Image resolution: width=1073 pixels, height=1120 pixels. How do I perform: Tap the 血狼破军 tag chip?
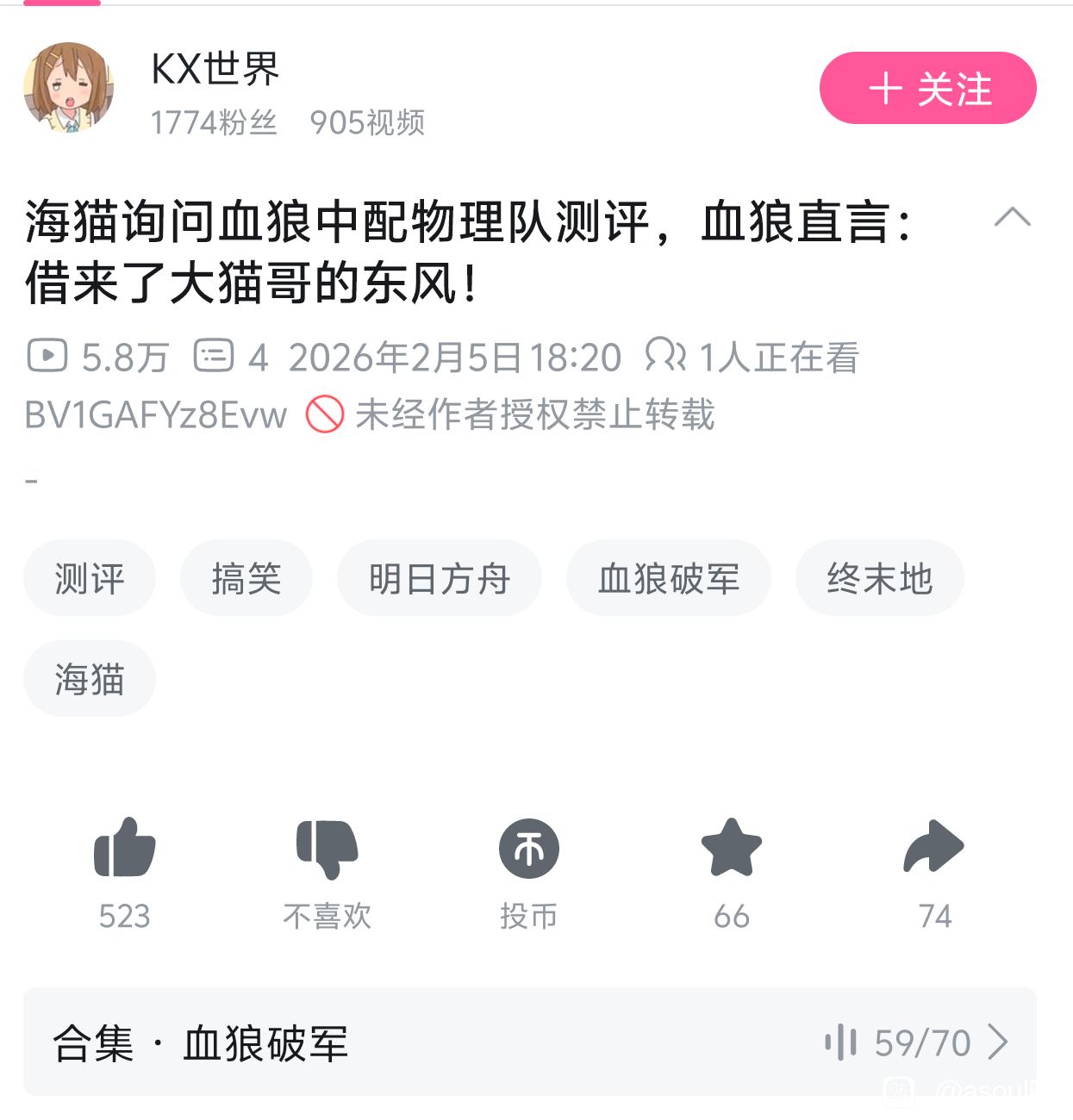(669, 578)
